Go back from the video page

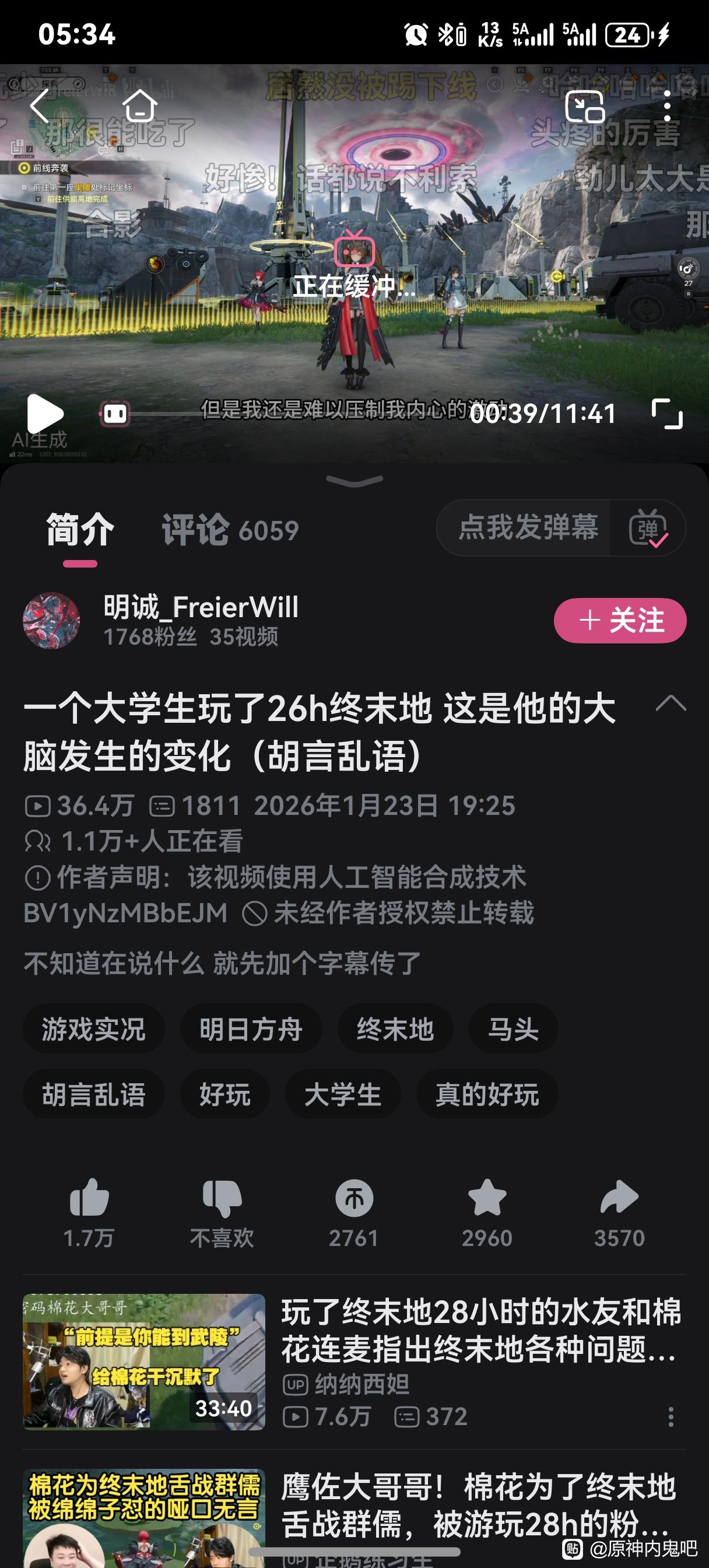pos(40,106)
